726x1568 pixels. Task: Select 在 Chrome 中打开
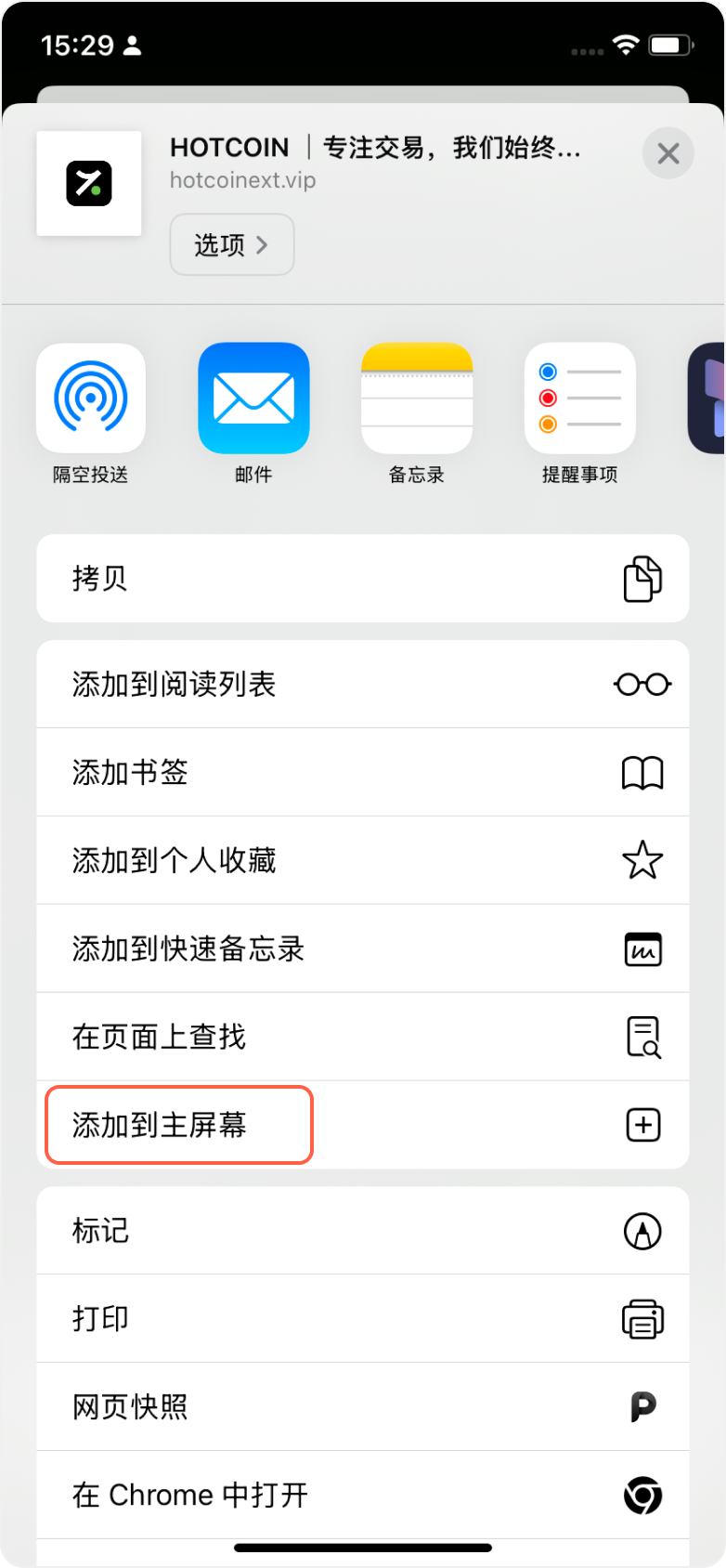(363, 1495)
